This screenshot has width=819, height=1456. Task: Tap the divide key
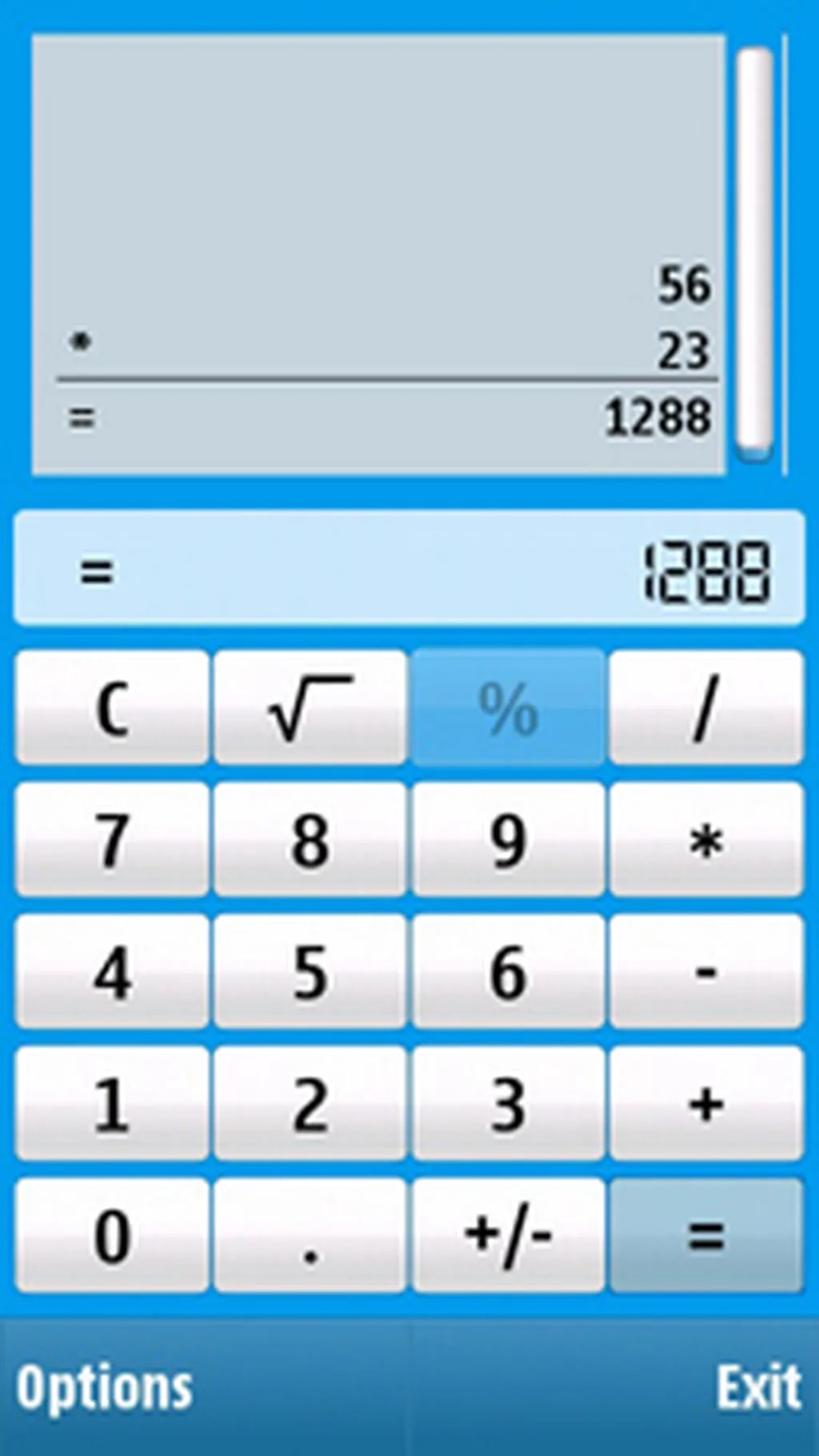705,707
